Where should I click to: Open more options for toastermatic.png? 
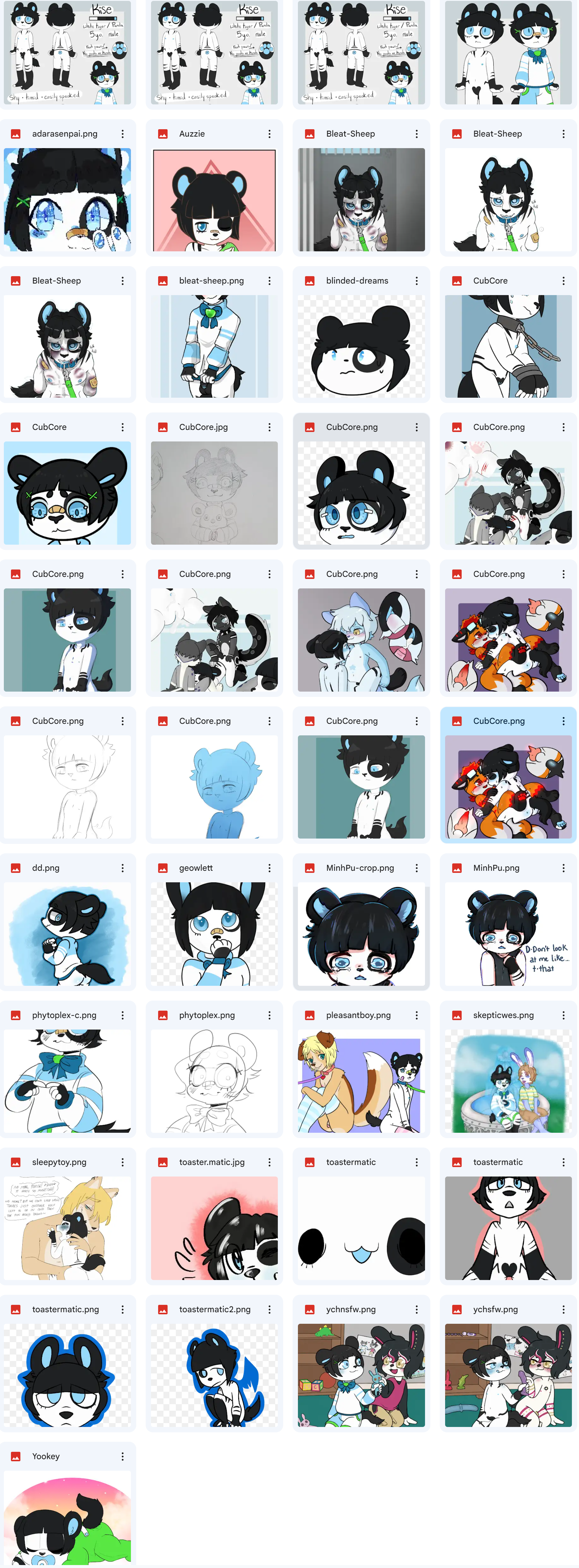[122, 1309]
